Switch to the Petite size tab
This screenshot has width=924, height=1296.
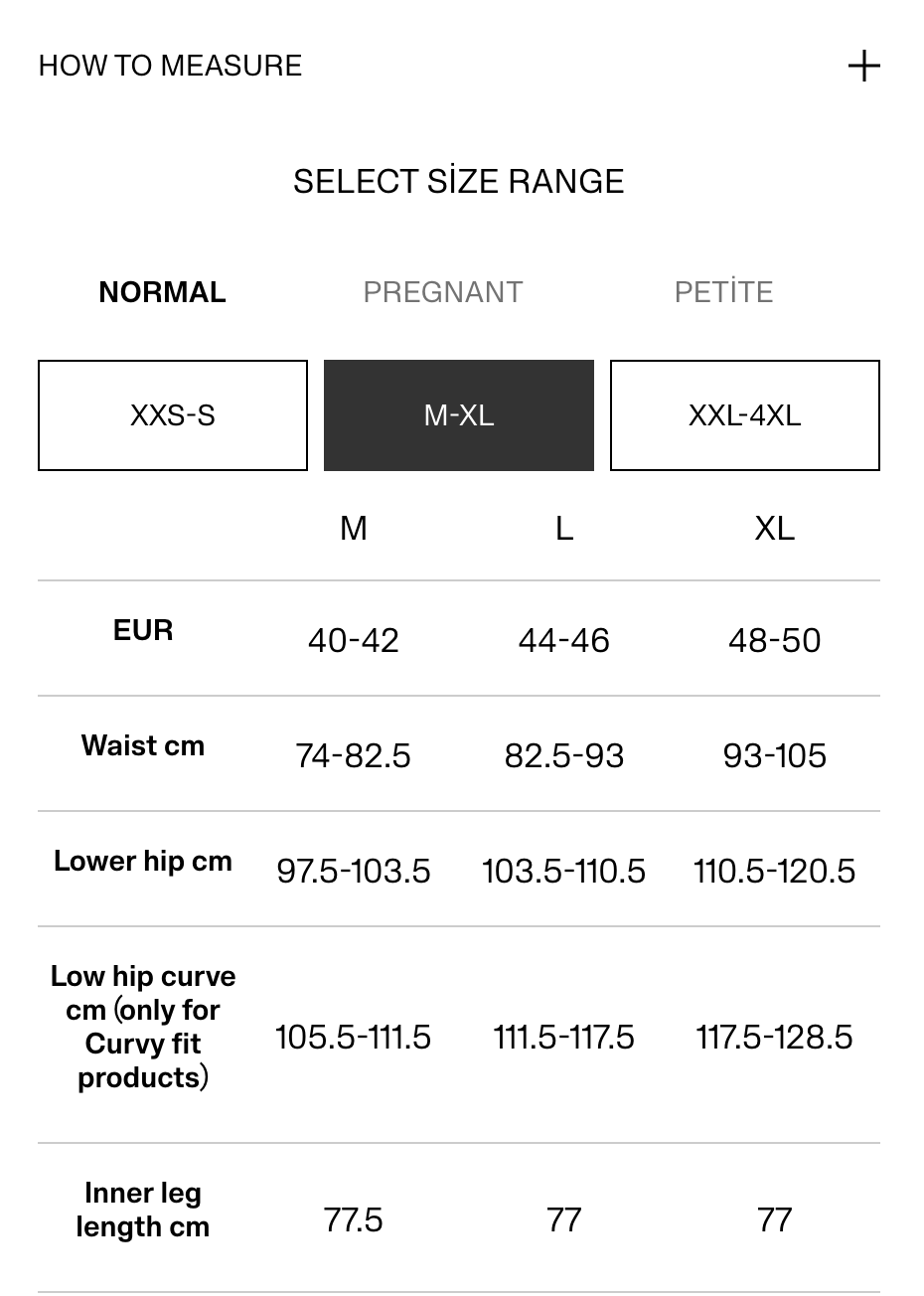(x=723, y=292)
